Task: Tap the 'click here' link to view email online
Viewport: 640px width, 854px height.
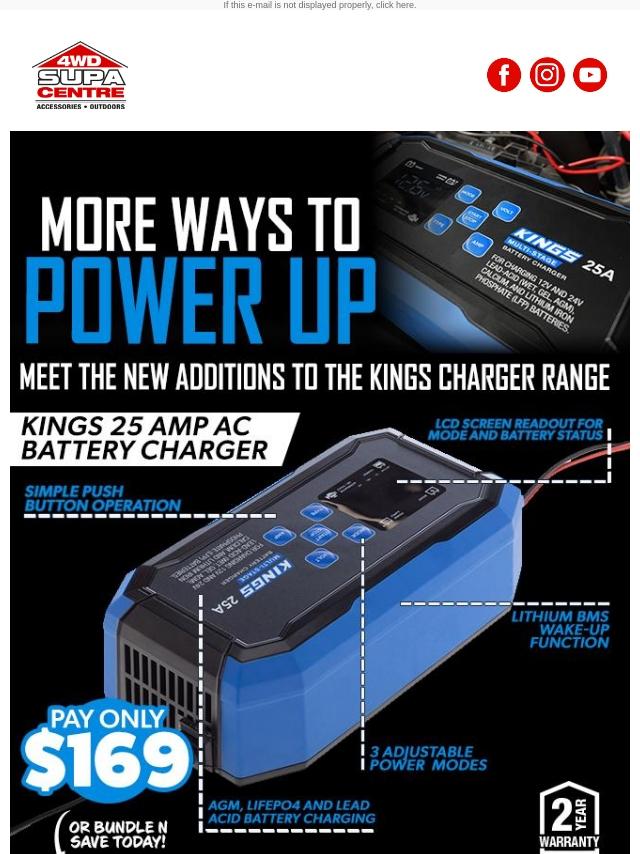Action: [395, 5]
